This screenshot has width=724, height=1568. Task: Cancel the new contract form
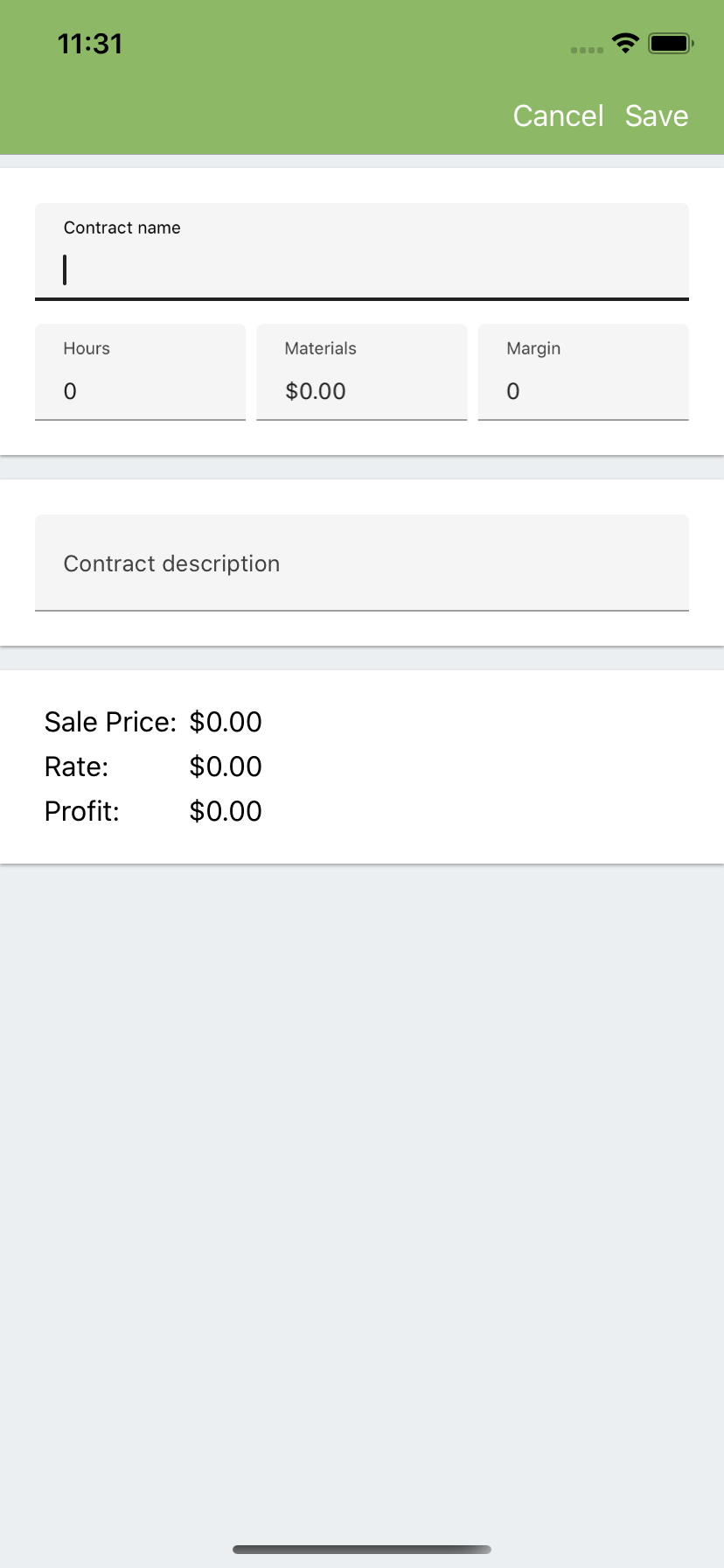point(558,116)
